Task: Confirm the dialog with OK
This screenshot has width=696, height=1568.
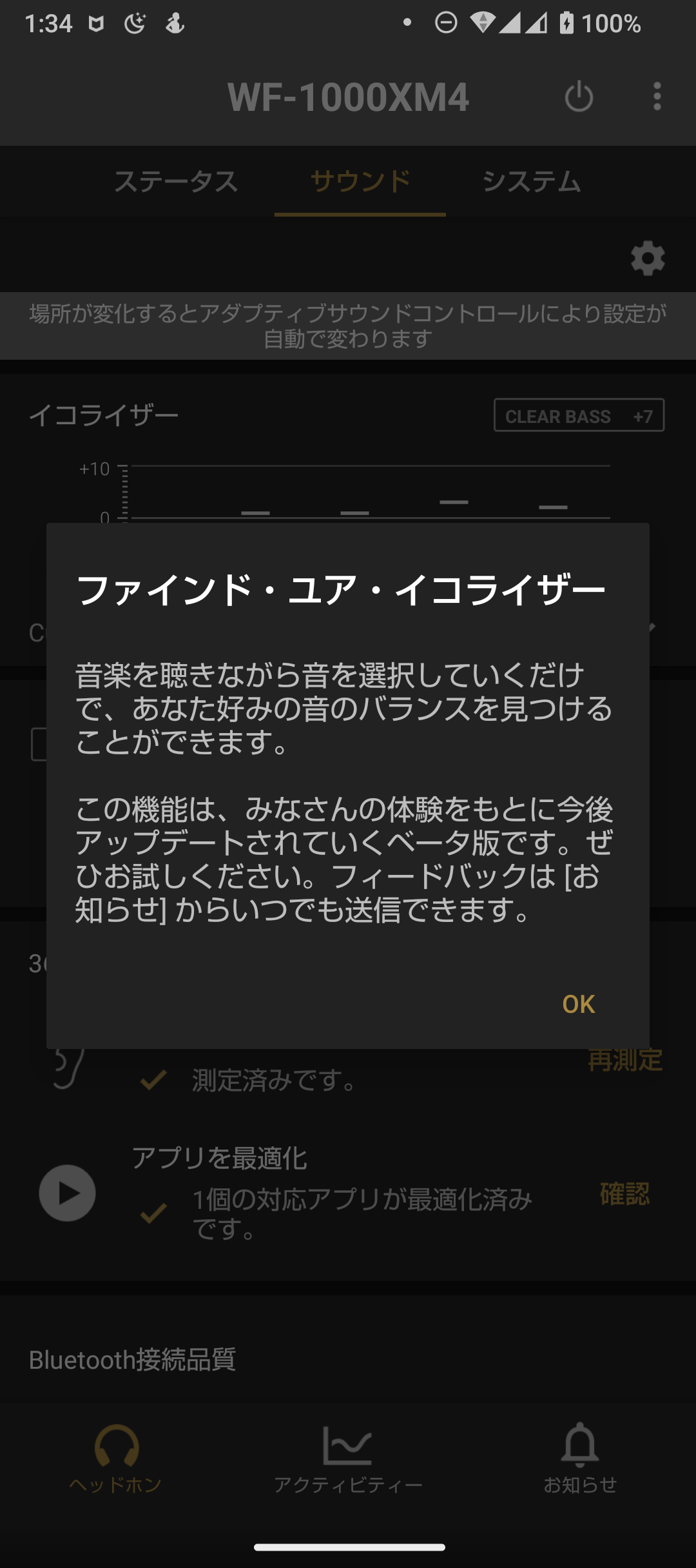Action: [578, 1004]
